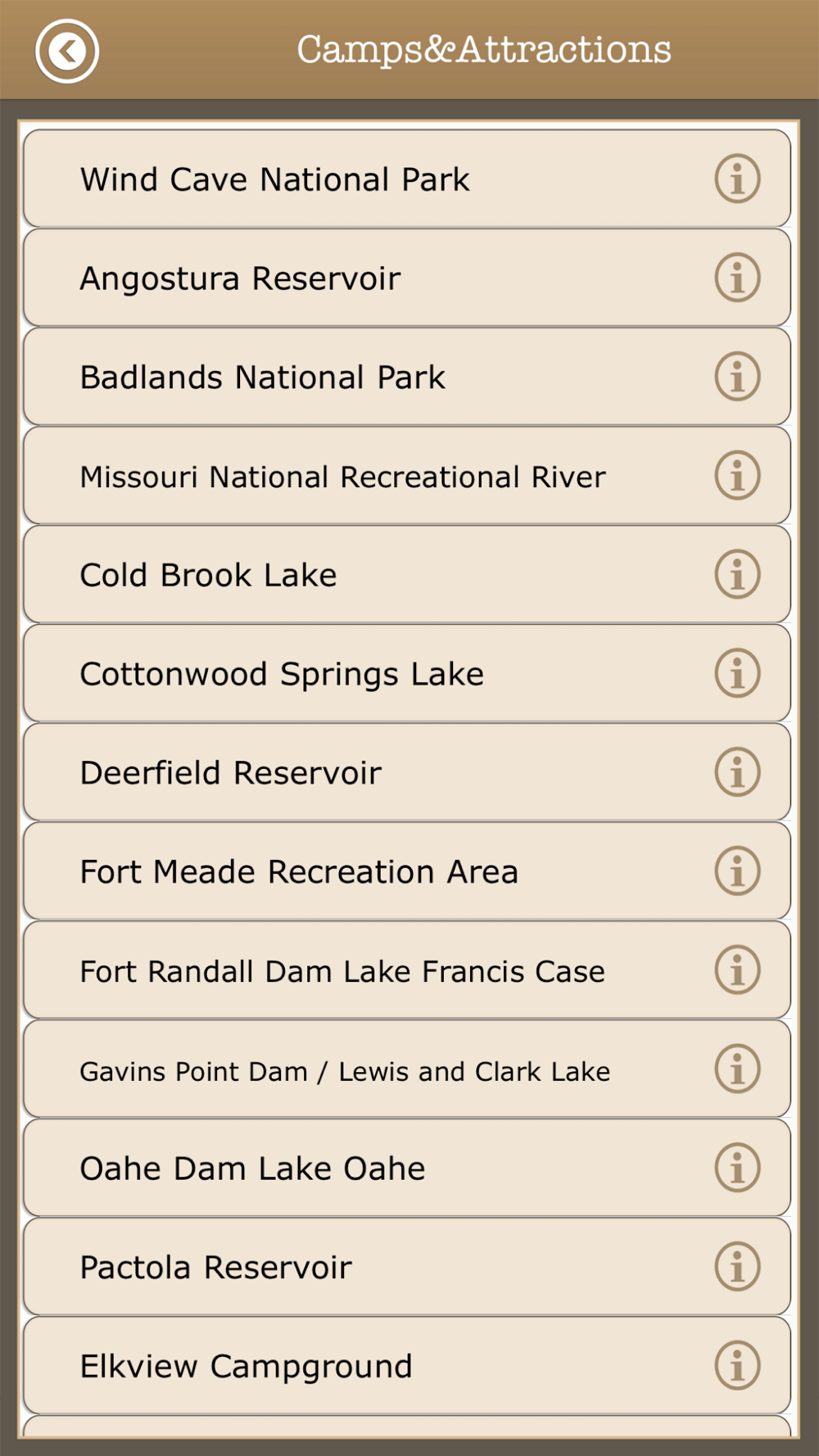Select Deerfield Reservoir row
The width and height of the screenshot is (819, 1456).
pyautogui.click(x=407, y=772)
